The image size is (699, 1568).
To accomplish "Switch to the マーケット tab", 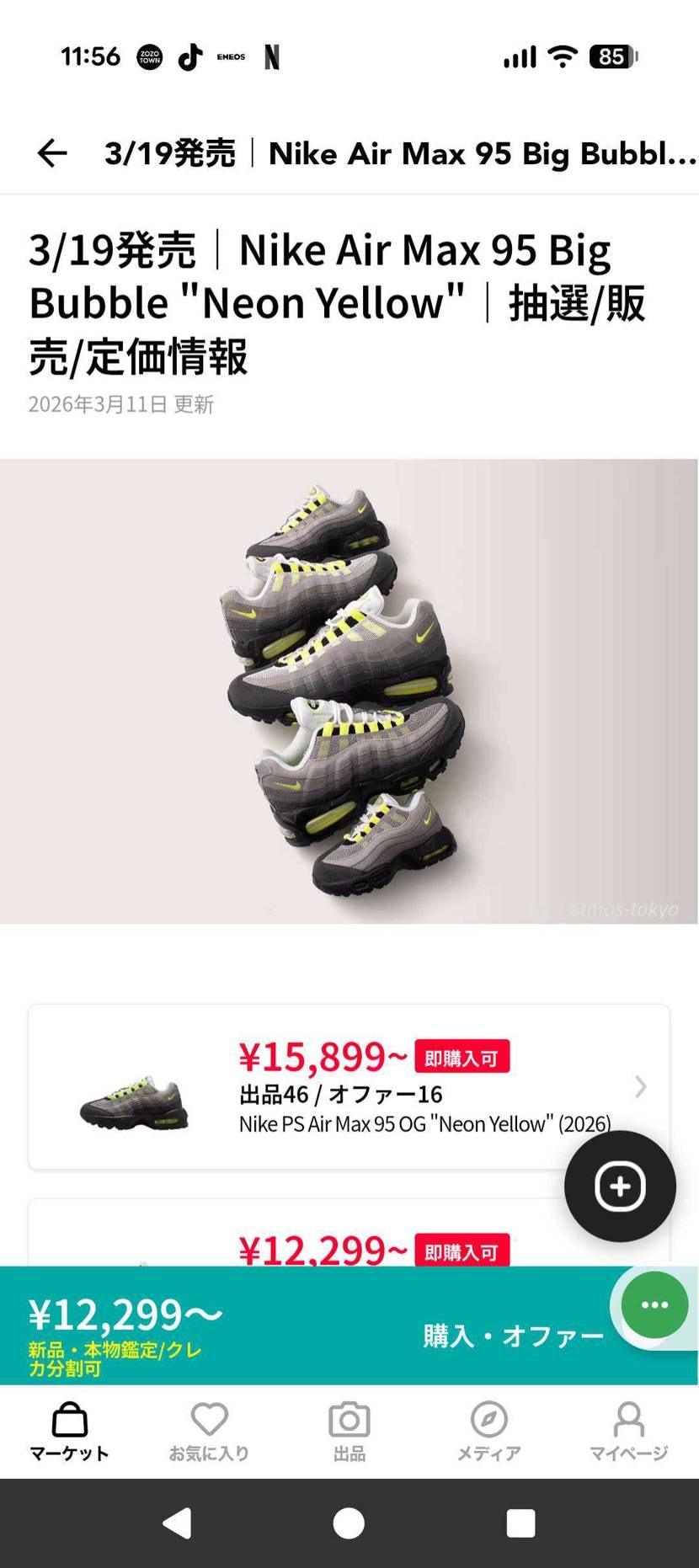I will click(69, 1432).
